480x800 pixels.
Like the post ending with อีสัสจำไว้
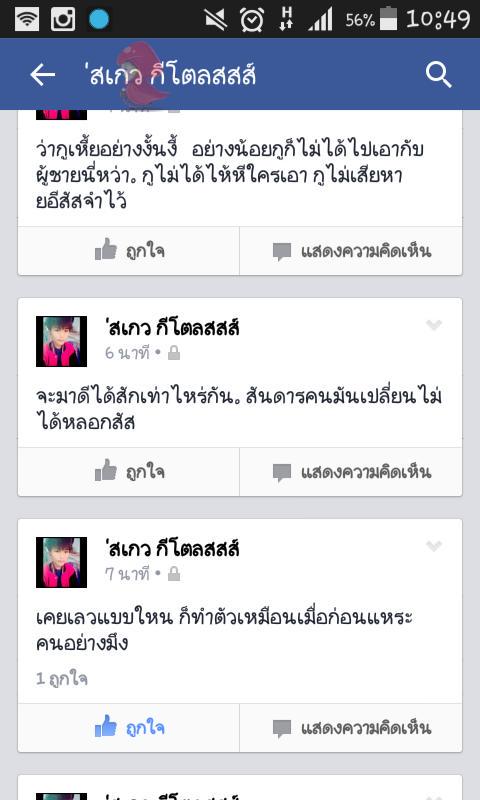pyautogui.click(x=129, y=251)
